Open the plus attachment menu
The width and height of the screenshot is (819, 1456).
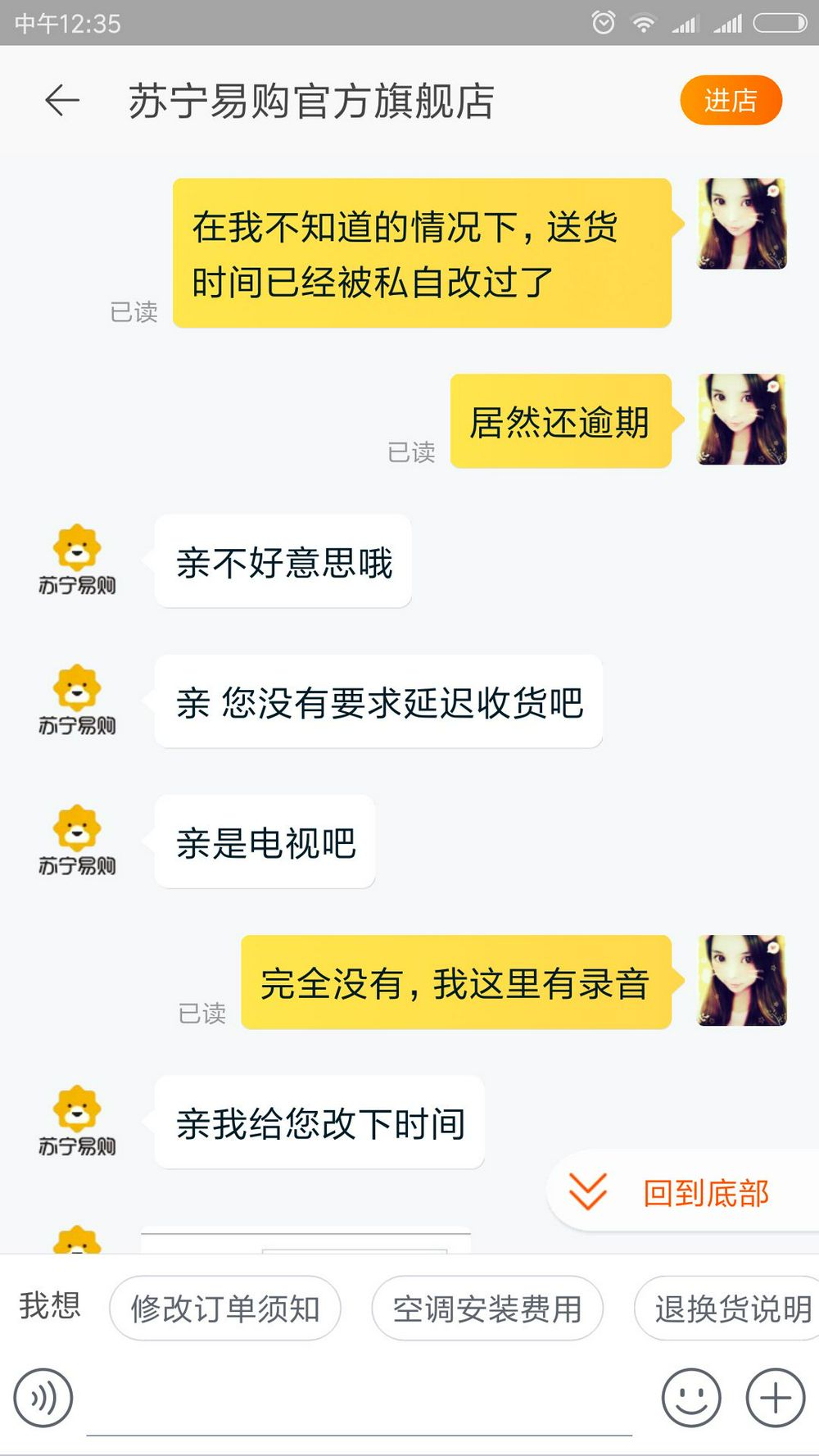coord(775,1398)
